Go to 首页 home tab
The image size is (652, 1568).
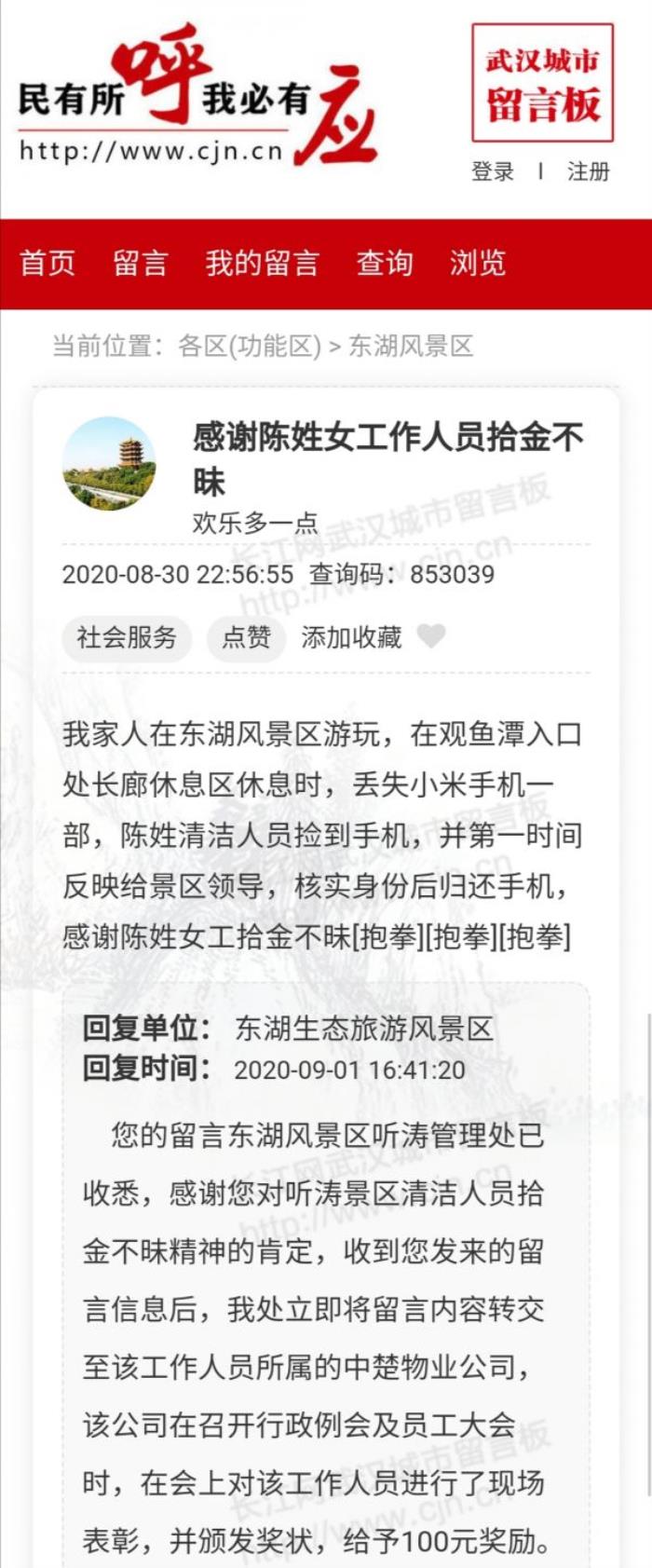pyautogui.click(x=48, y=264)
